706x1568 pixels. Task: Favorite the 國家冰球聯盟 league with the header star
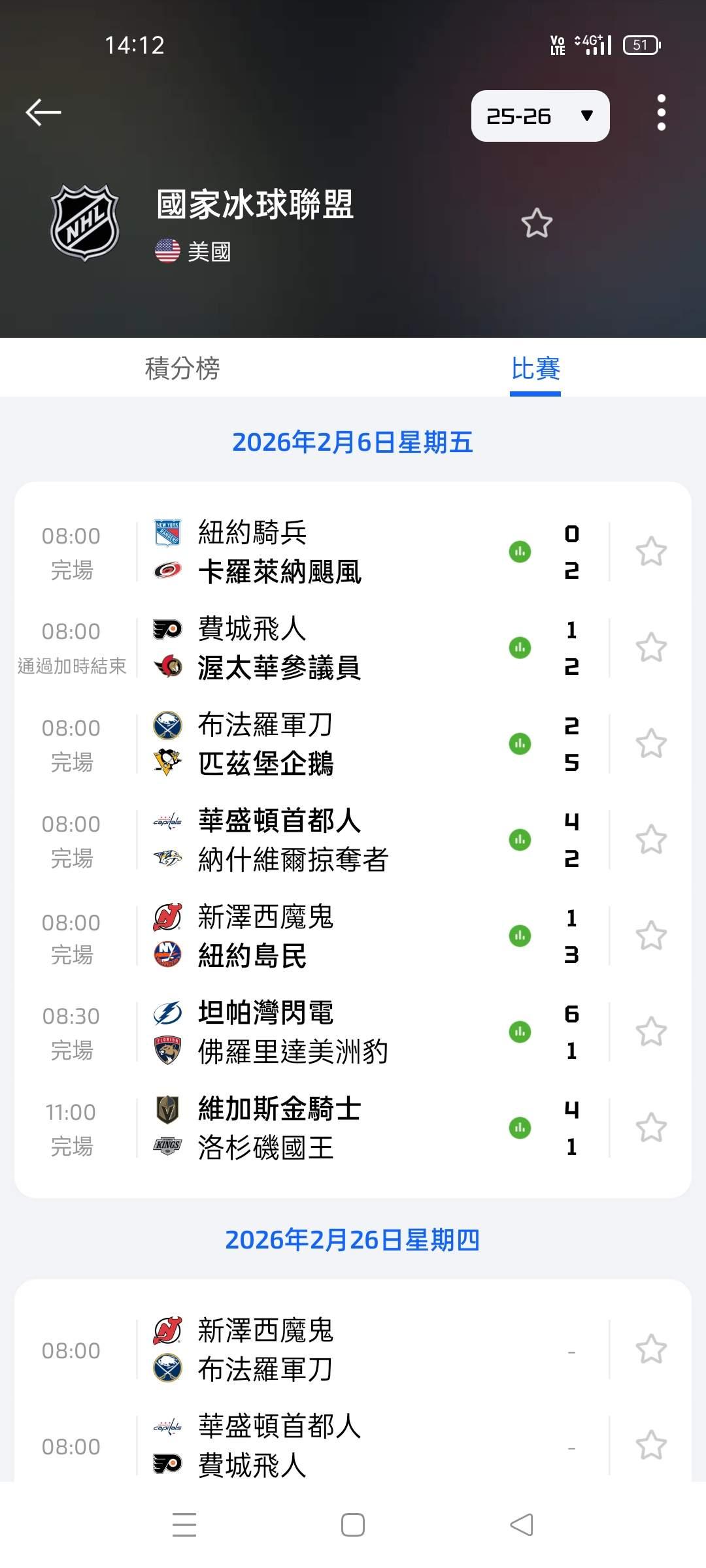(x=537, y=223)
